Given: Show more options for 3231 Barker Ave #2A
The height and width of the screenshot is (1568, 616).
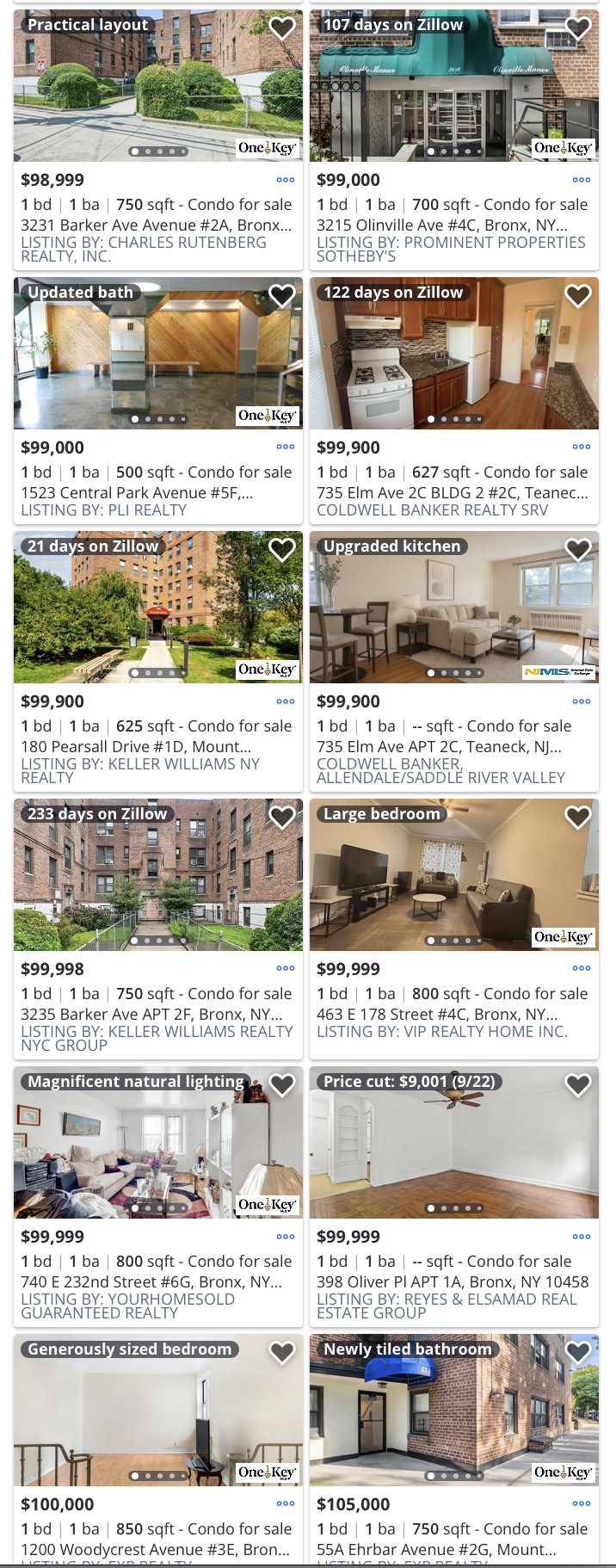Looking at the screenshot, I should (286, 180).
